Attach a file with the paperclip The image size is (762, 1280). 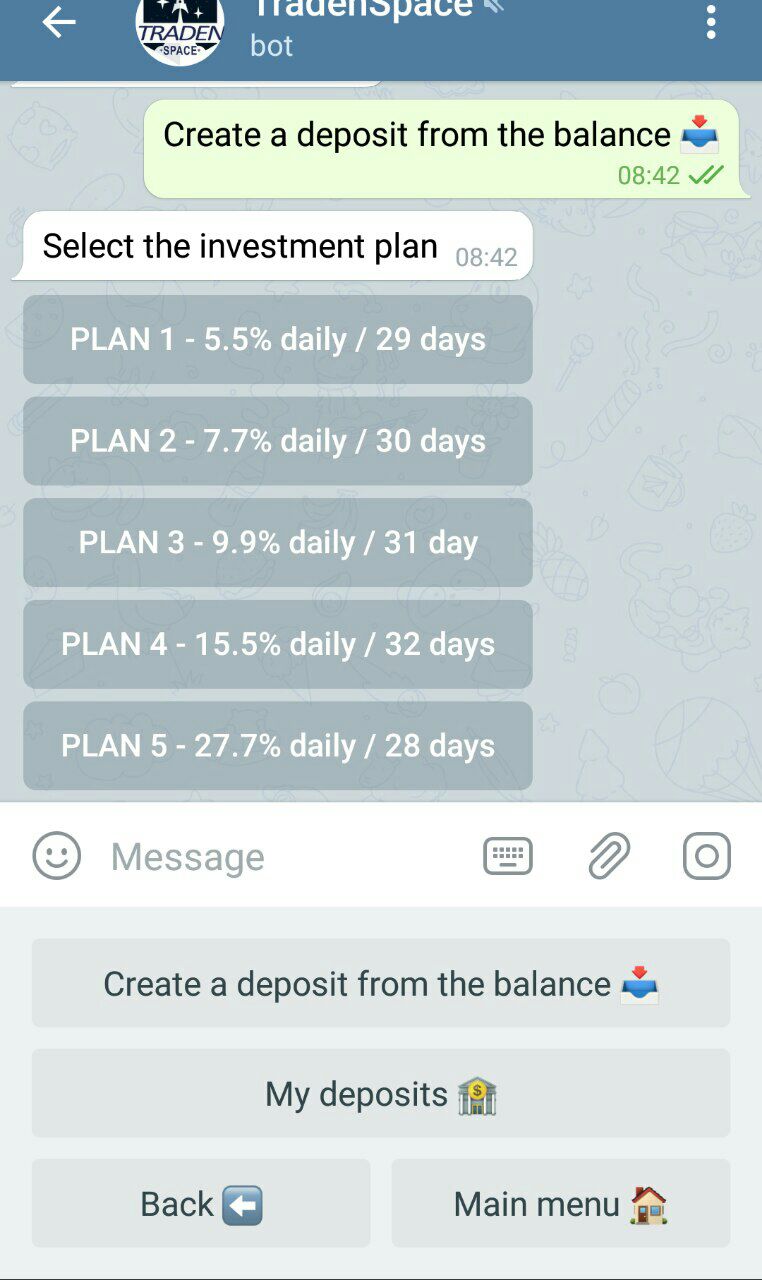tap(609, 856)
